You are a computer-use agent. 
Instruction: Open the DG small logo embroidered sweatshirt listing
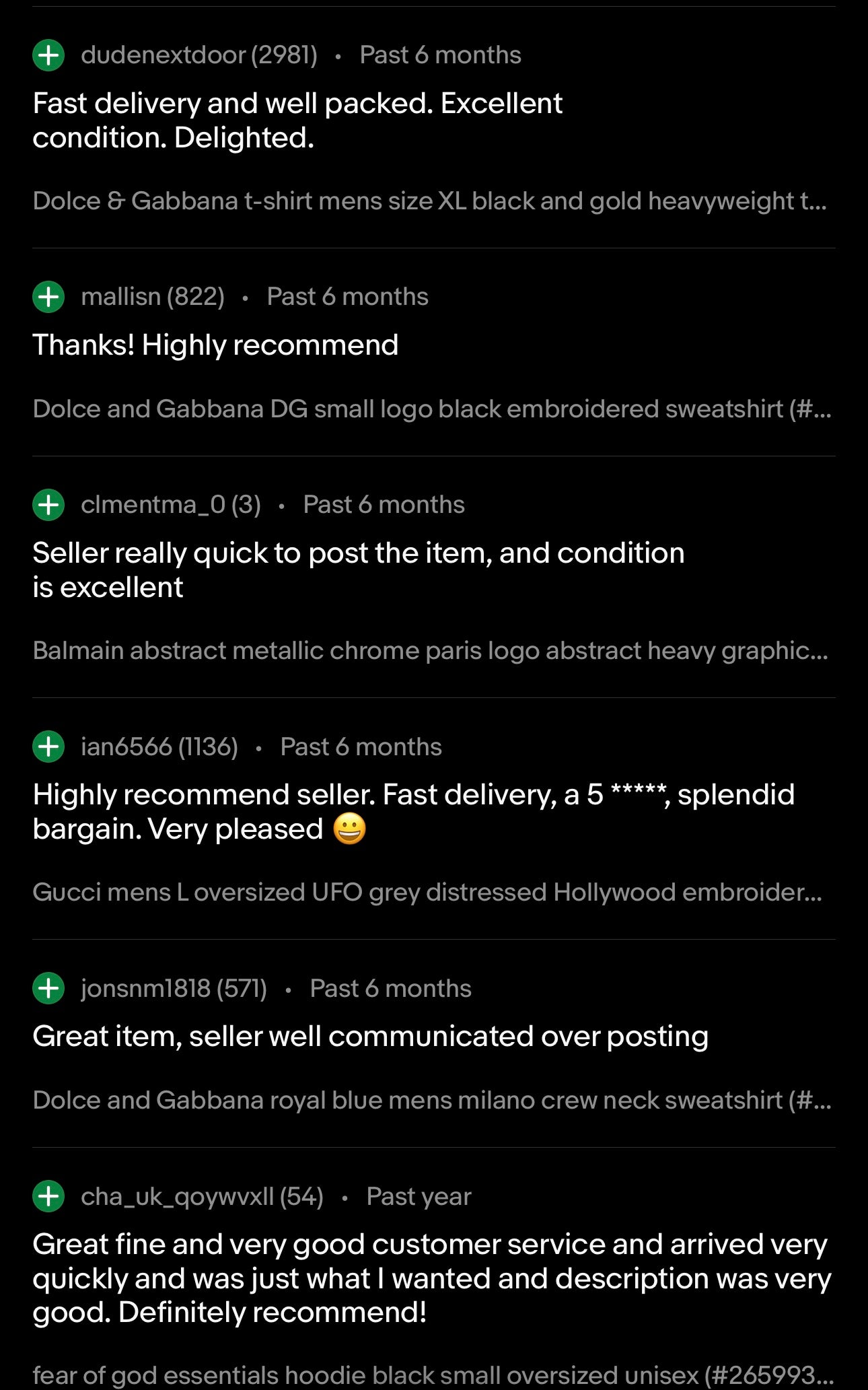tap(431, 409)
